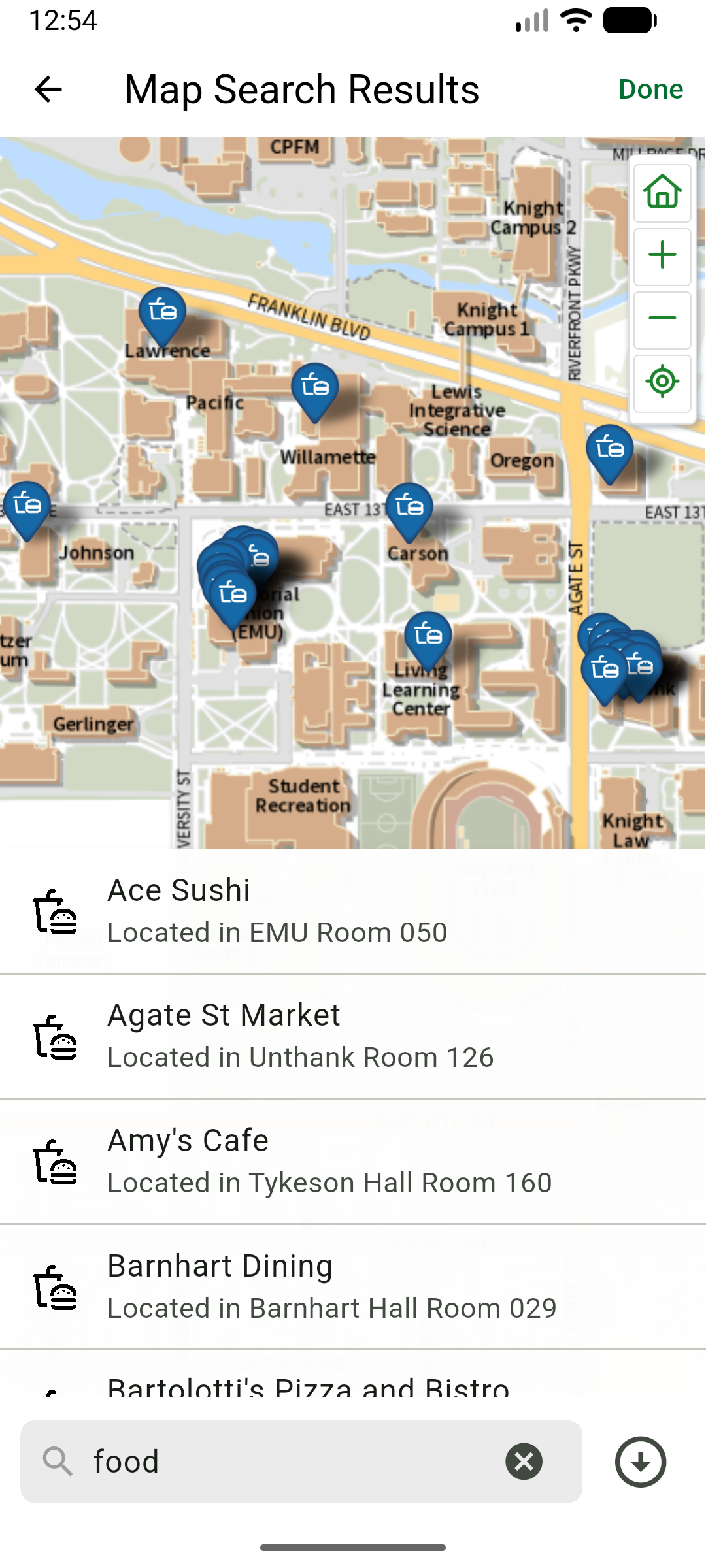The height and width of the screenshot is (1568, 706).
Task: Select the food pin at Carson
Action: pos(409,512)
